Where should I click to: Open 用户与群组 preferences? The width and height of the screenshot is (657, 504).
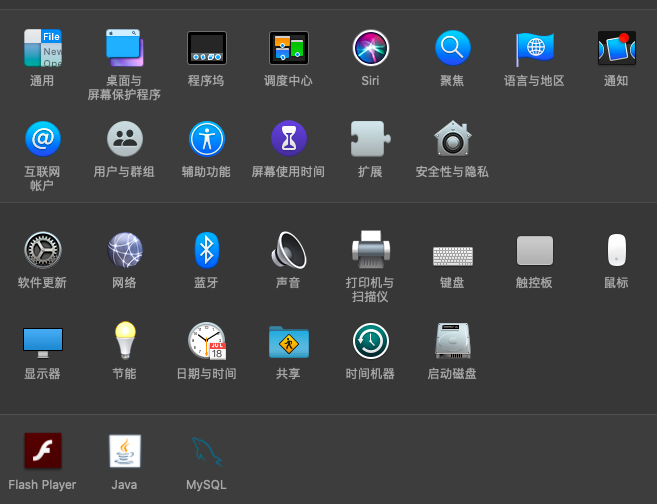[x=125, y=139]
